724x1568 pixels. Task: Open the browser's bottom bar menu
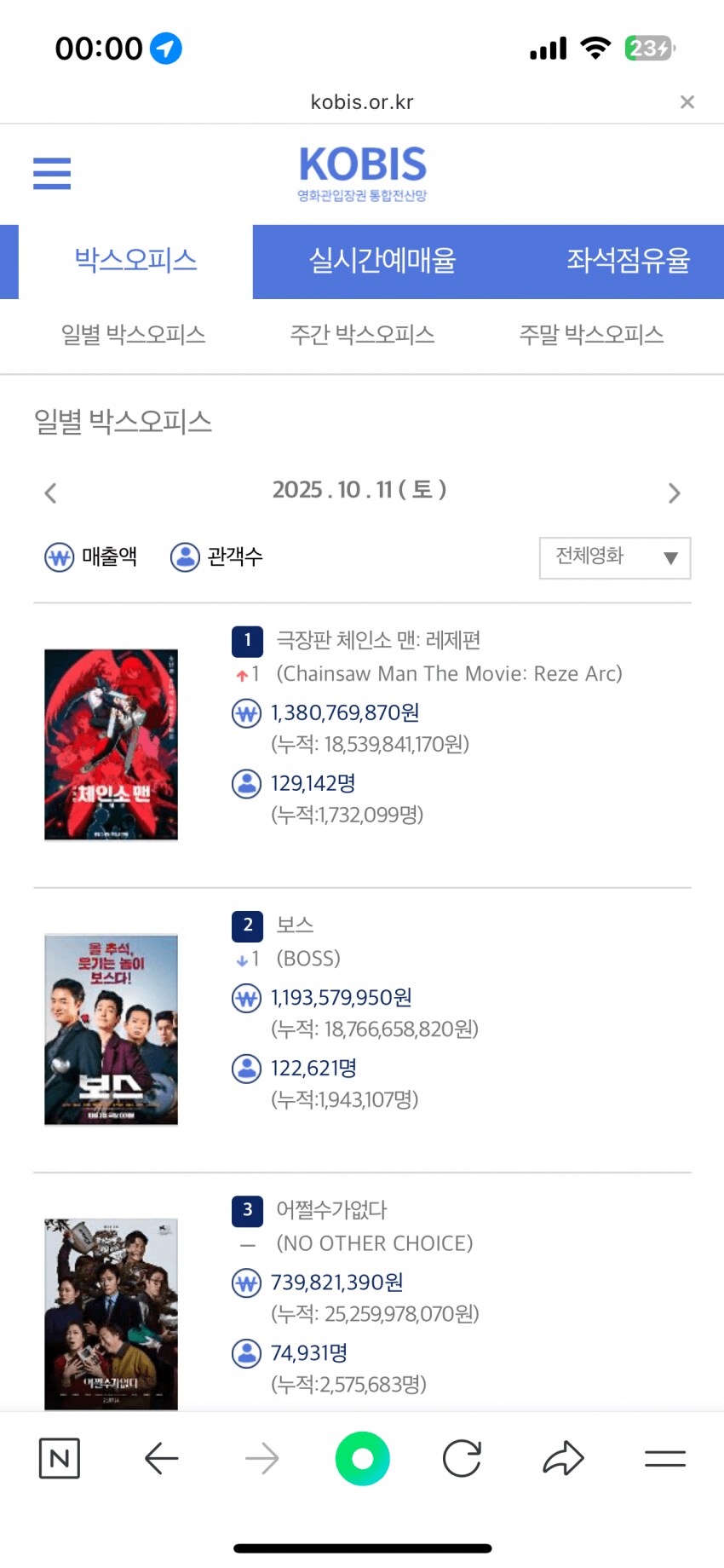click(x=665, y=1458)
